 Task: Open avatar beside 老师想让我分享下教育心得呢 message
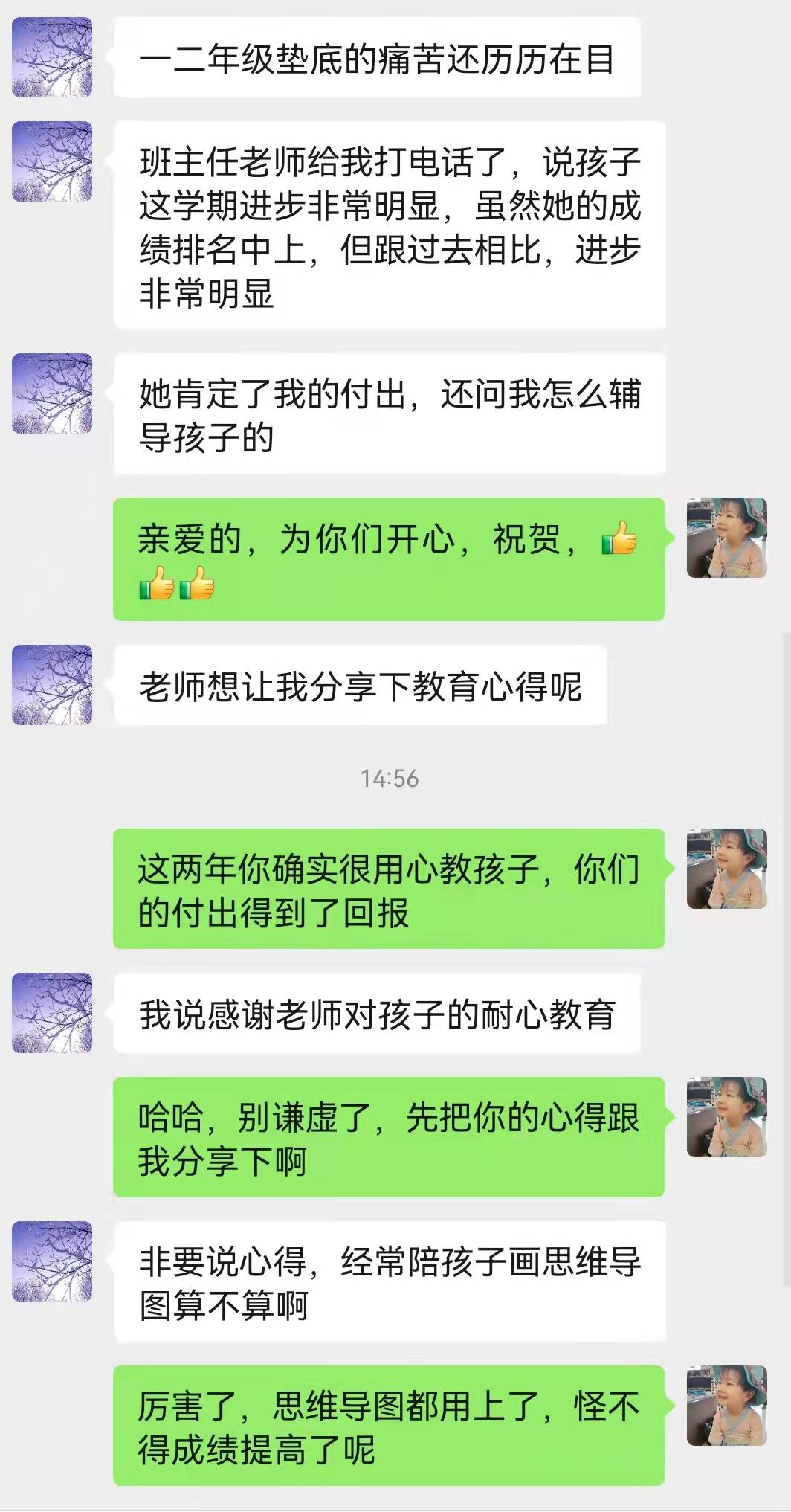52,685
